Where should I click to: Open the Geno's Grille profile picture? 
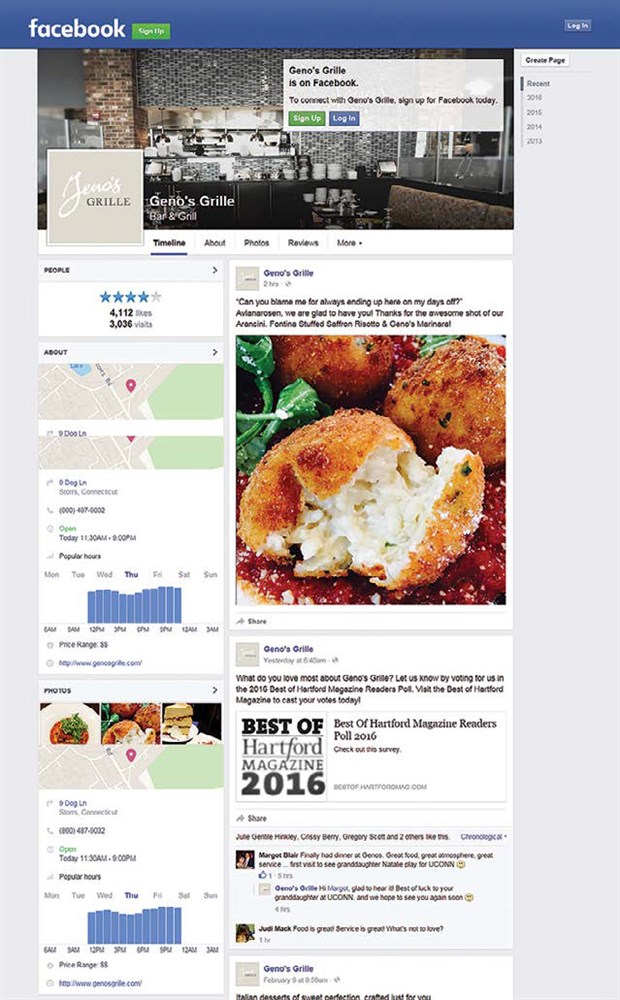96,197
